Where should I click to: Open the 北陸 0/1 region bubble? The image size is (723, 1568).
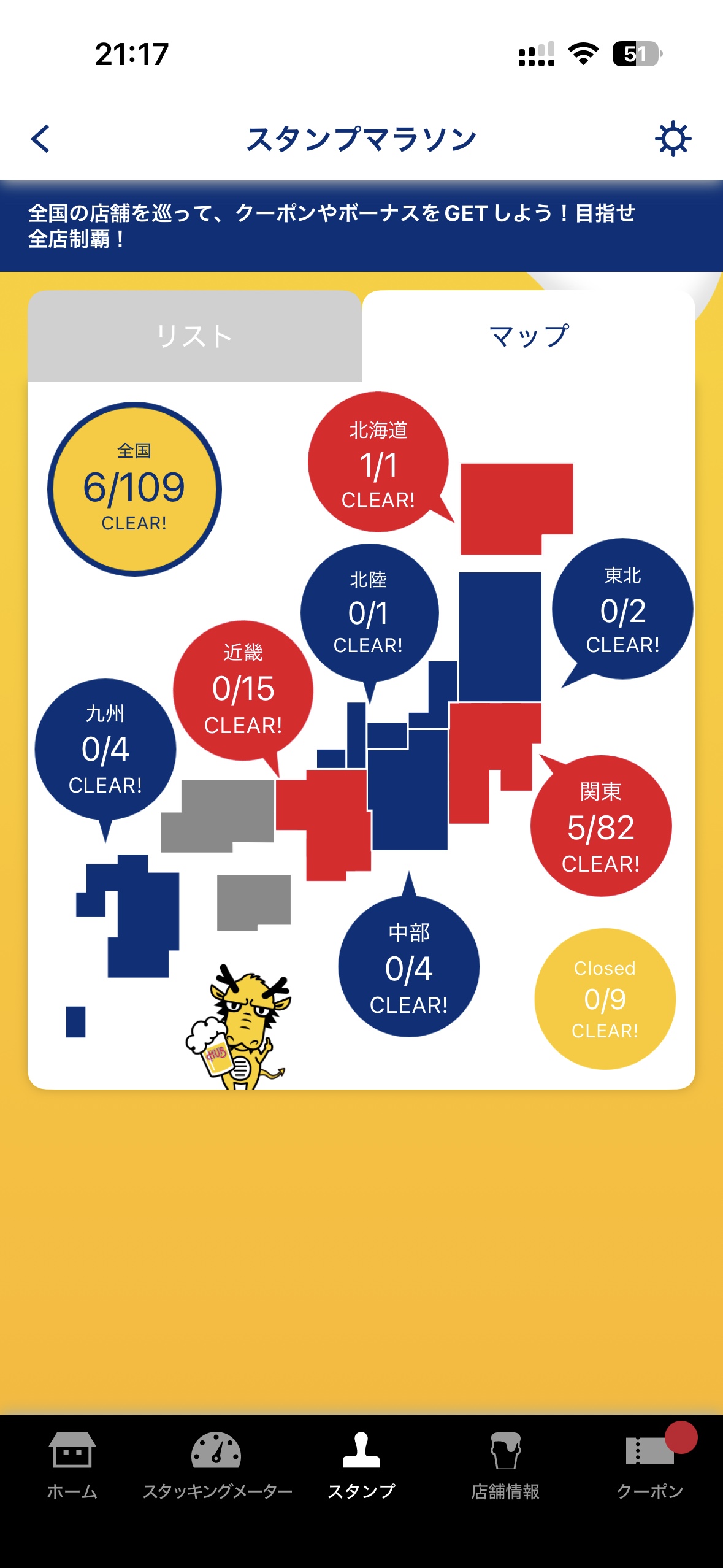pos(369,612)
